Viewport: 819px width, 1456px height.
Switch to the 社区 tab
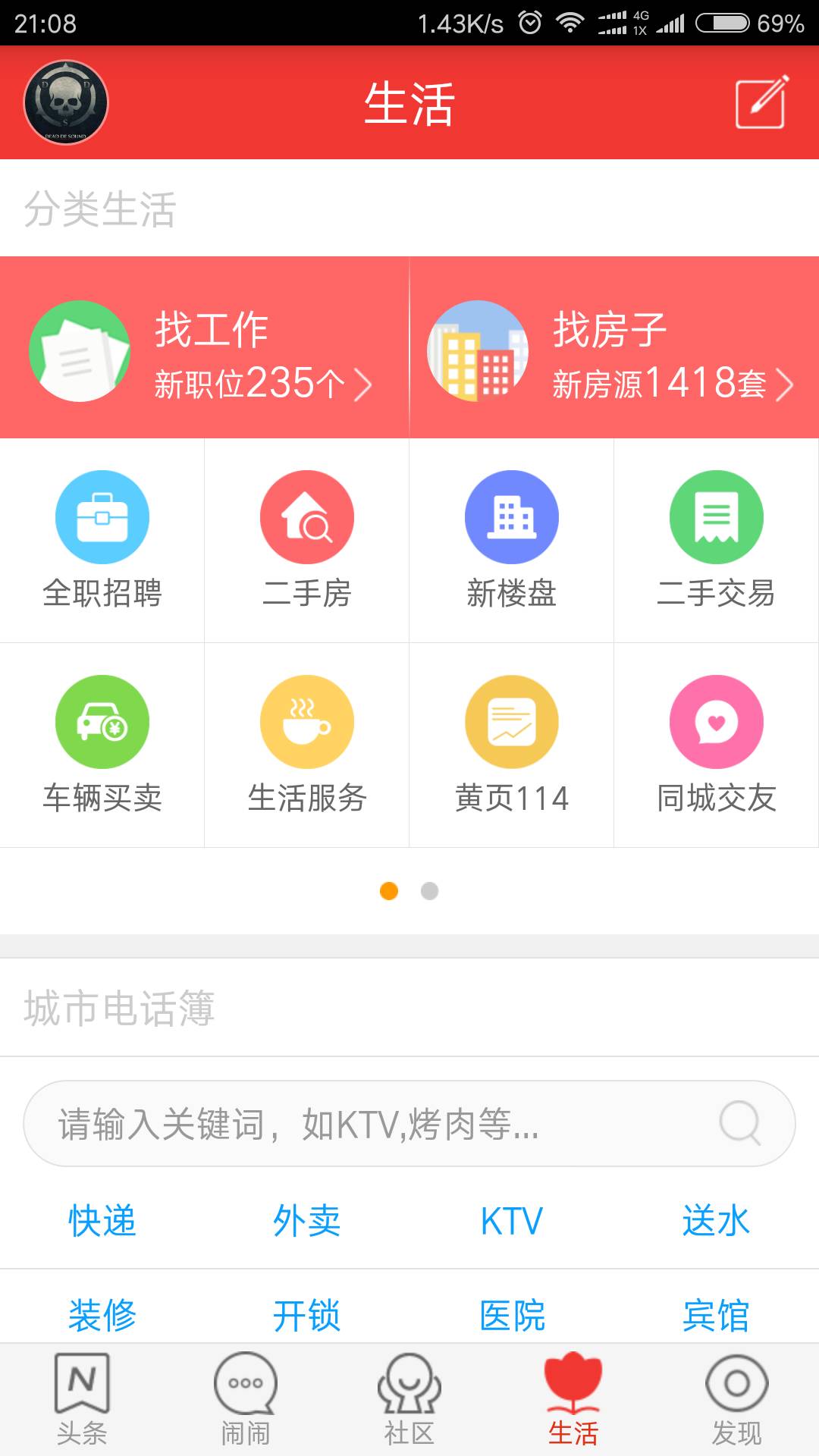pyautogui.click(x=409, y=1400)
